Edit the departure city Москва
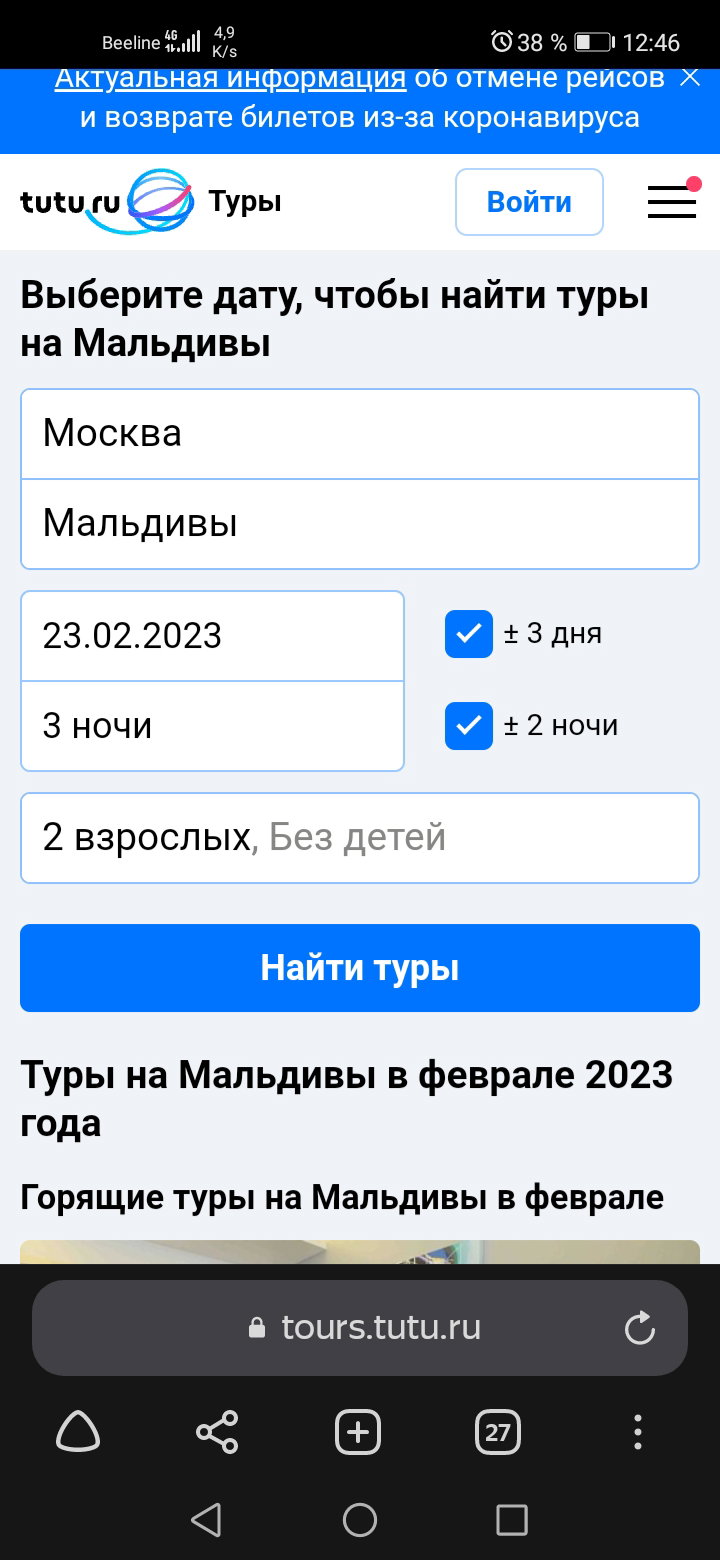Screen dimensions: 720x1560 tap(360, 434)
